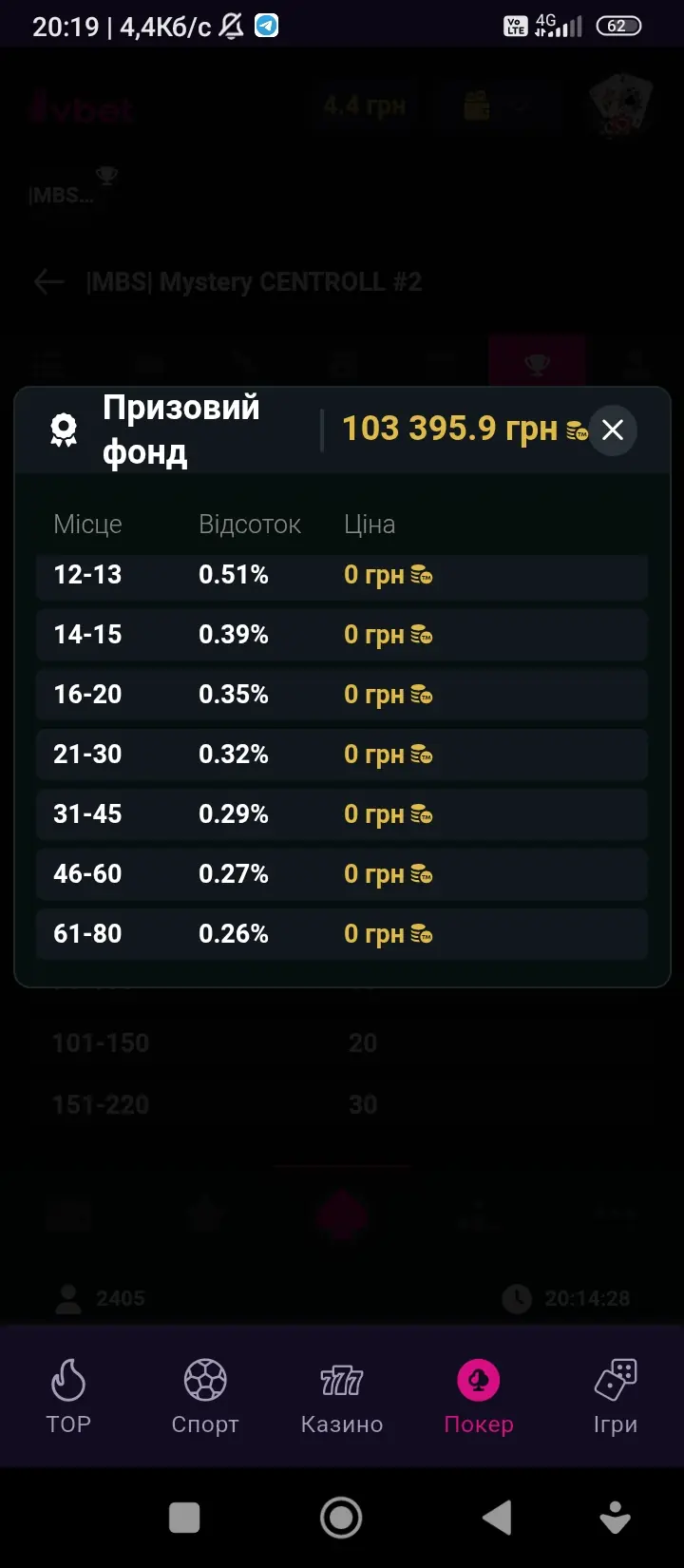Image resolution: width=684 pixels, height=1568 pixels.
Task: Tap the system back button
Action: click(x=497, y=1518)
